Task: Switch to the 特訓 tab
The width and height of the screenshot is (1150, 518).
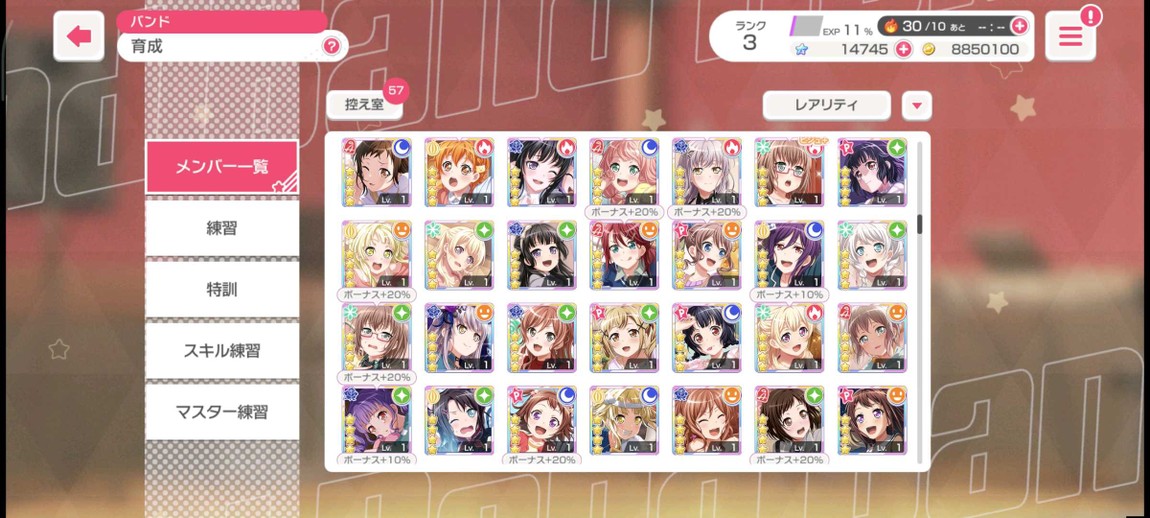Action: click(222, 289)
